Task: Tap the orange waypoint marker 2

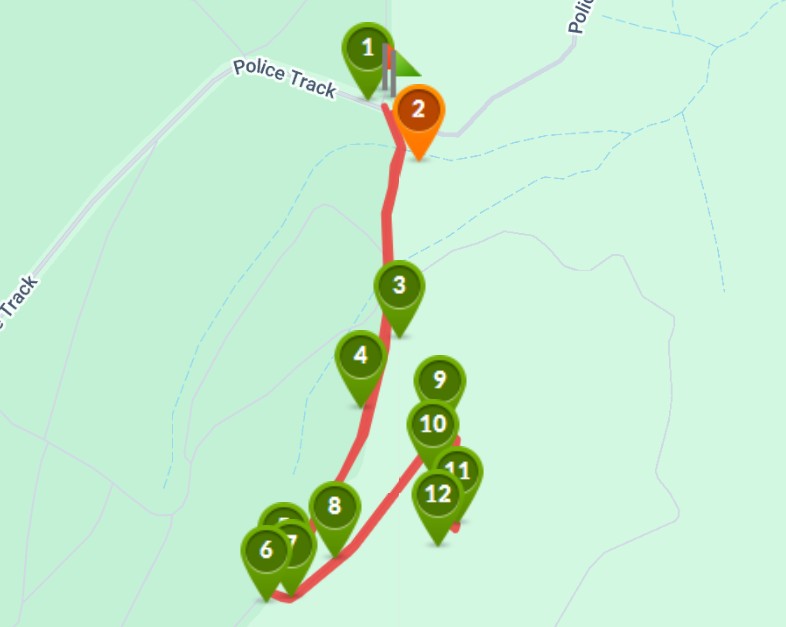Action: point(419,110)
